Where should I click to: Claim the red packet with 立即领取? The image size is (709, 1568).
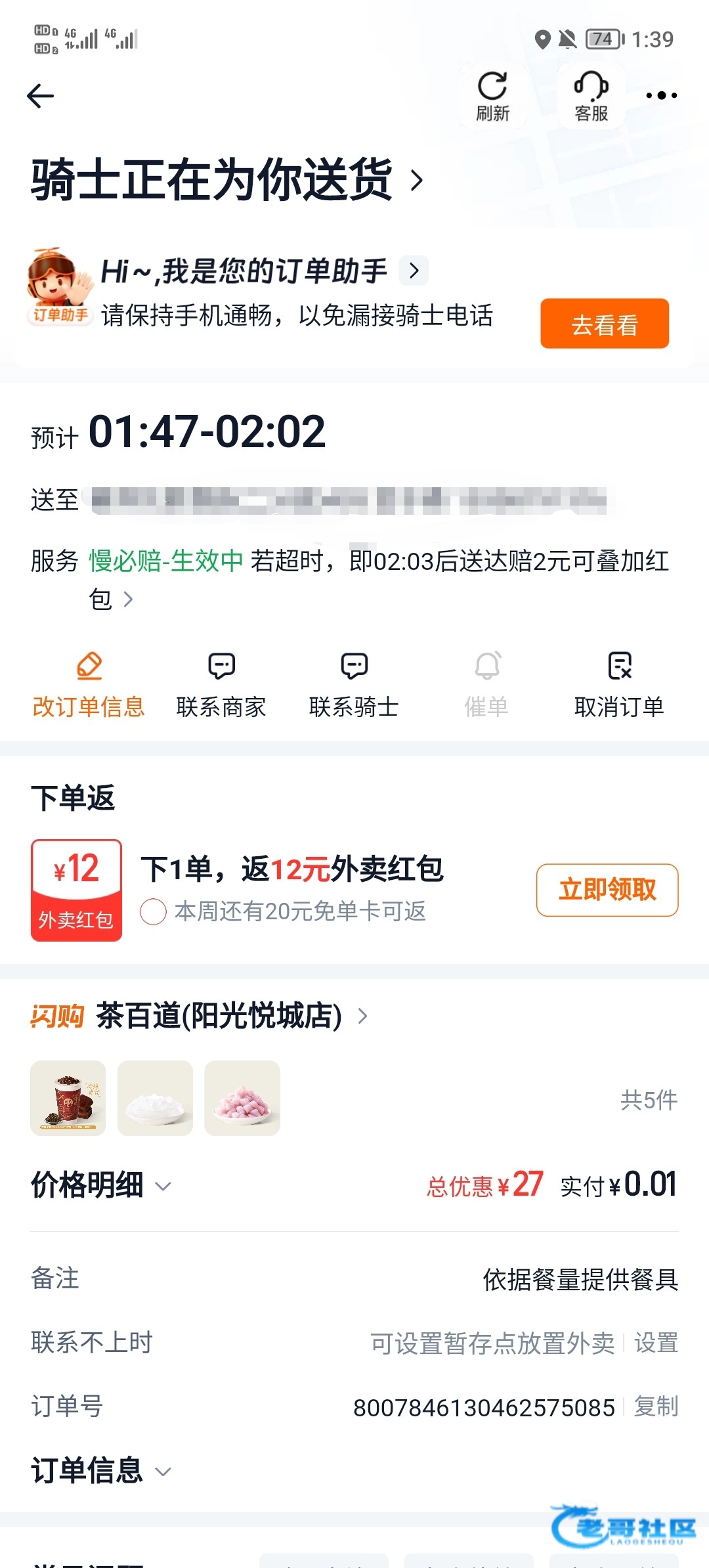tap(607, 890)
